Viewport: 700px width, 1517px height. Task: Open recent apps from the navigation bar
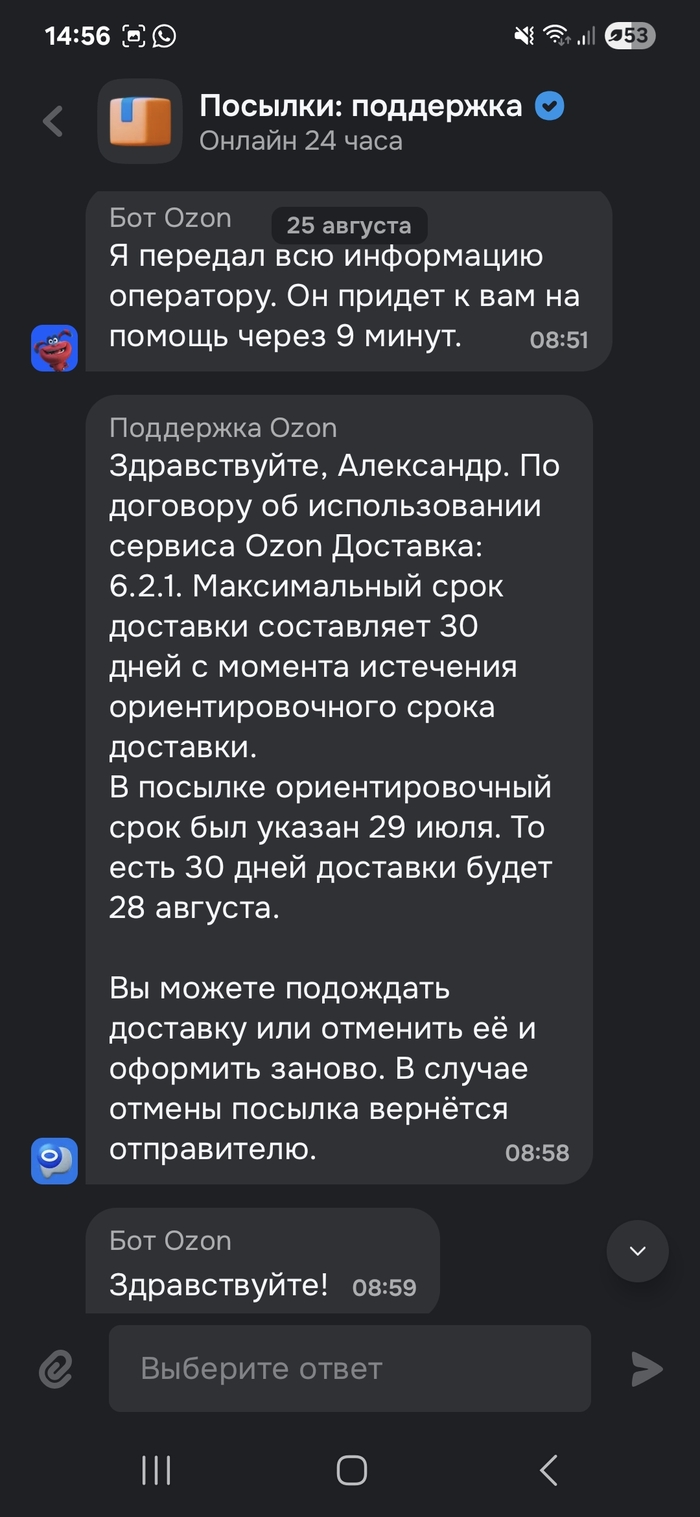point(156,1470)
